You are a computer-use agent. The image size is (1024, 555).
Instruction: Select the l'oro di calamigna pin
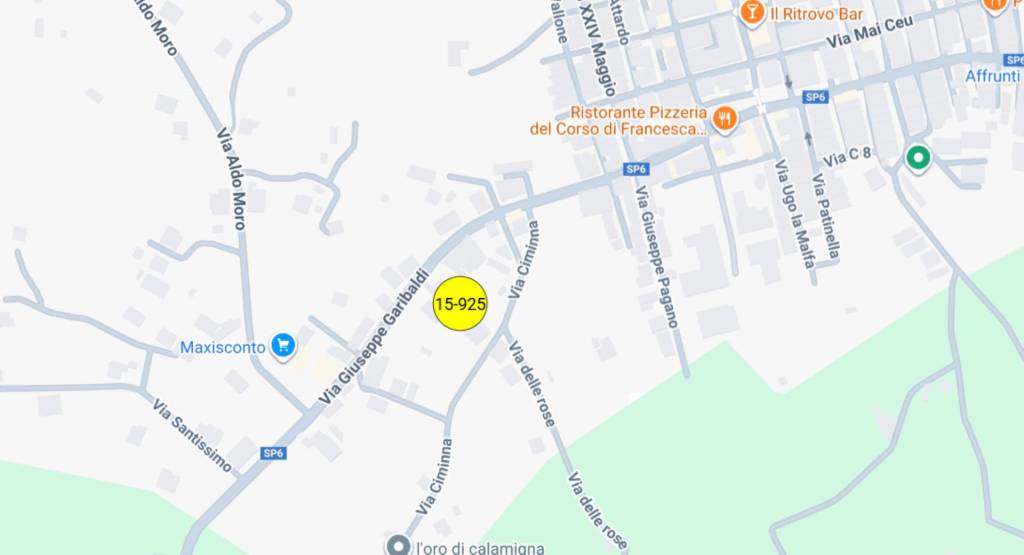tap(399, 546)
